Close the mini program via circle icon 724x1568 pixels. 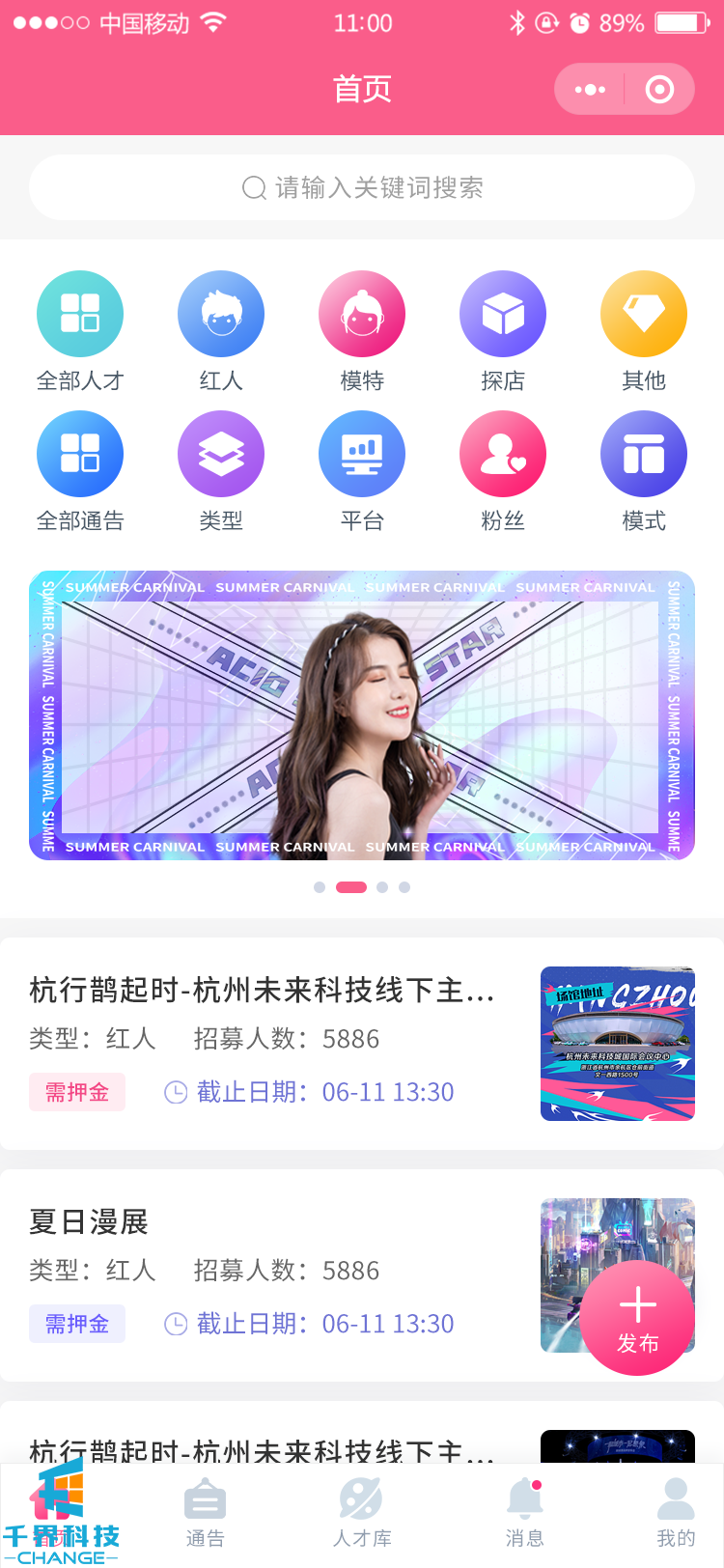(x=659, y=90)
